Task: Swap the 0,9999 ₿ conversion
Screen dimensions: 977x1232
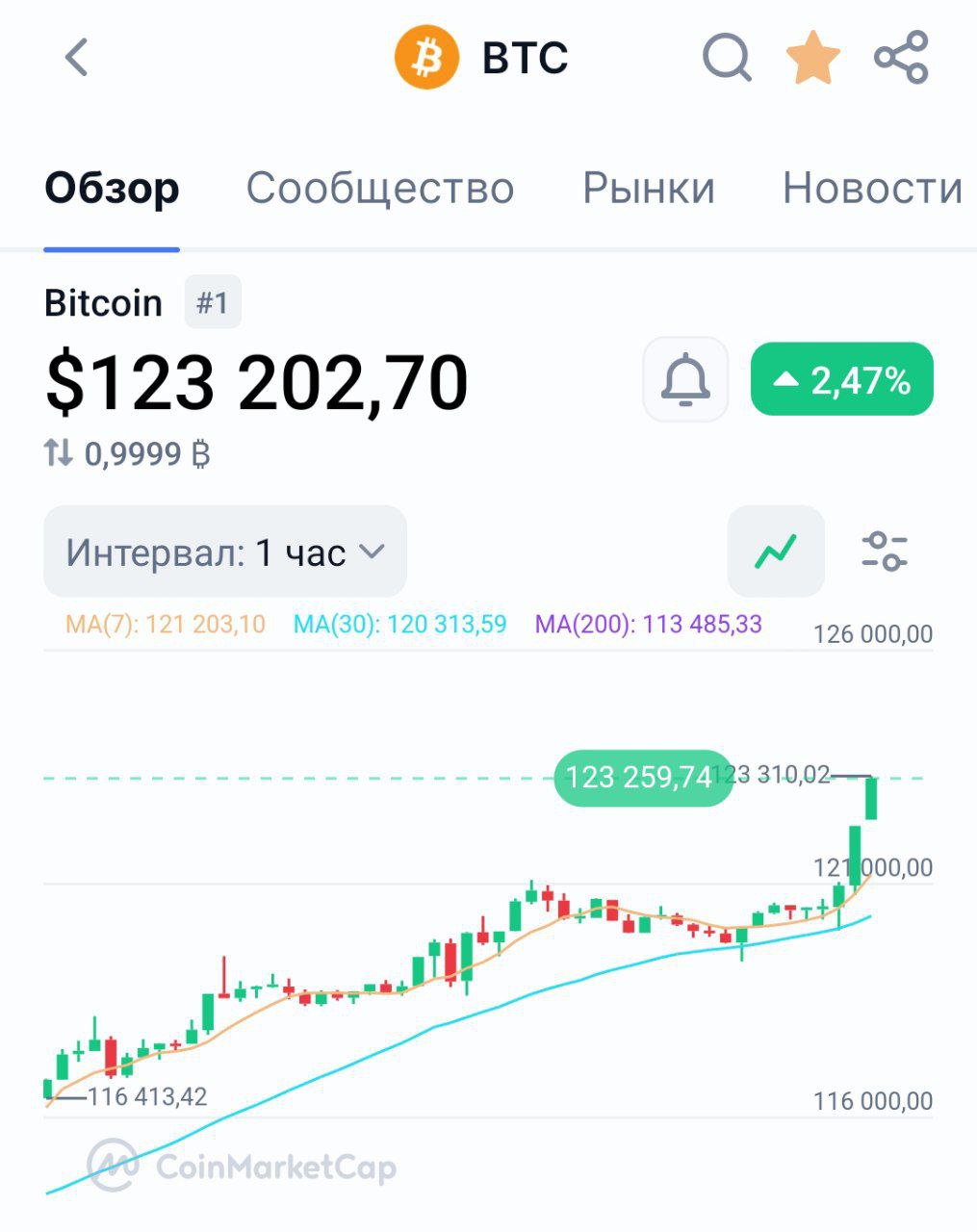Action: point(59,452)
